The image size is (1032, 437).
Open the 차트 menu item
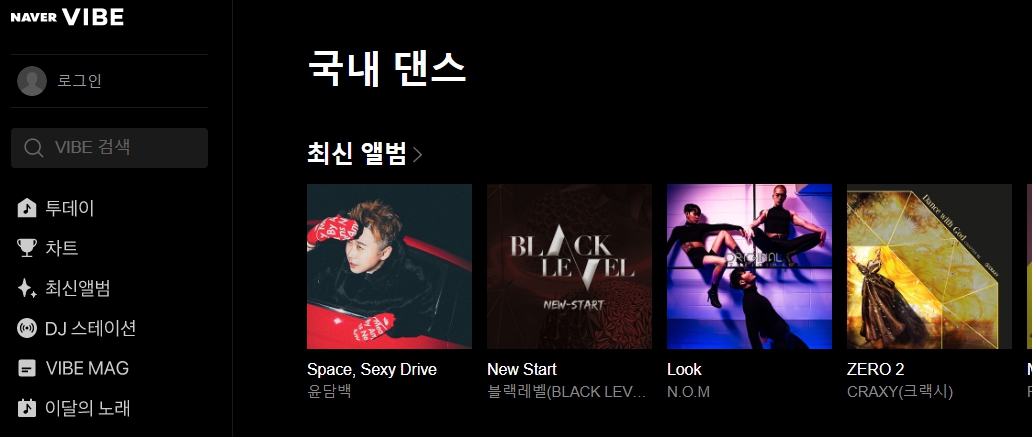tap(49, 248)
